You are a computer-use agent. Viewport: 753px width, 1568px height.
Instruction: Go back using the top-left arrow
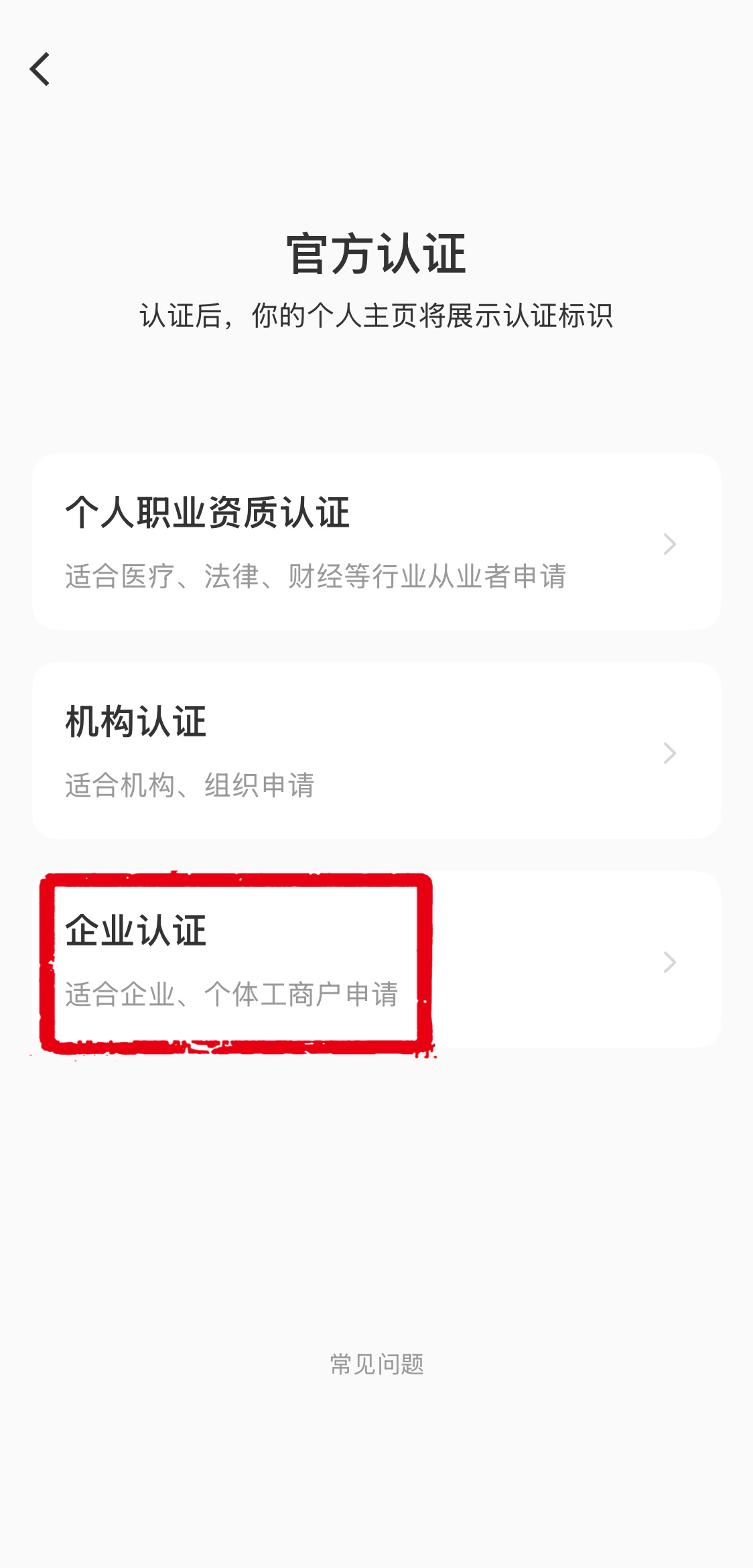(40, 69)
